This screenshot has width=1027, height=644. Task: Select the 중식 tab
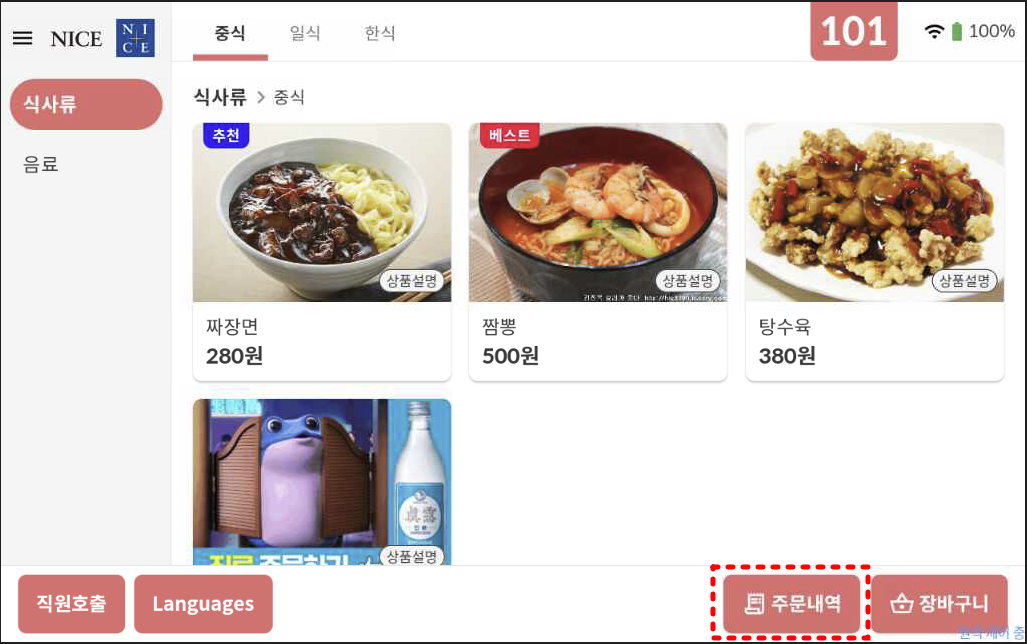coord(230,33)
